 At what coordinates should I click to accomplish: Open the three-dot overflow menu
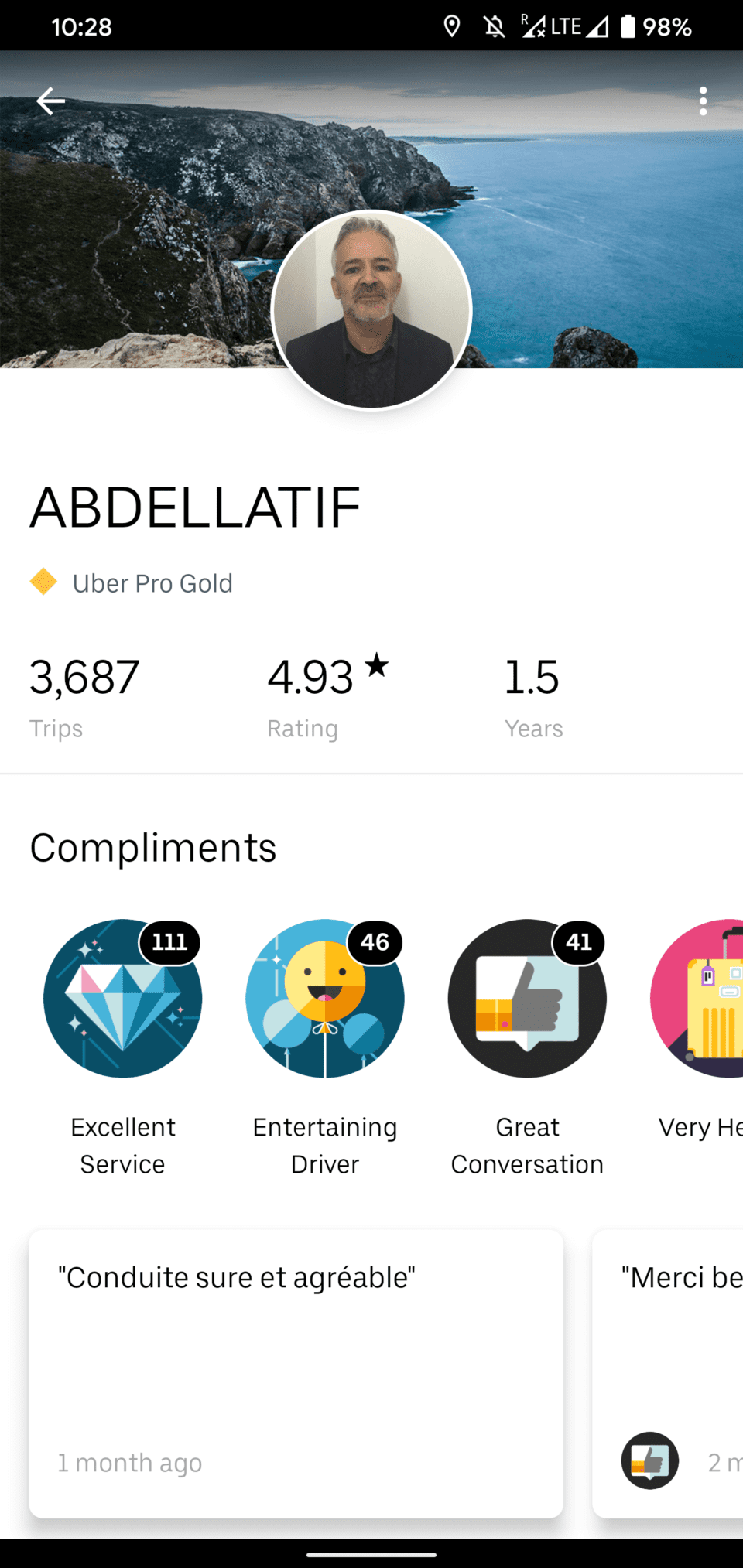[x=703, y=101]
